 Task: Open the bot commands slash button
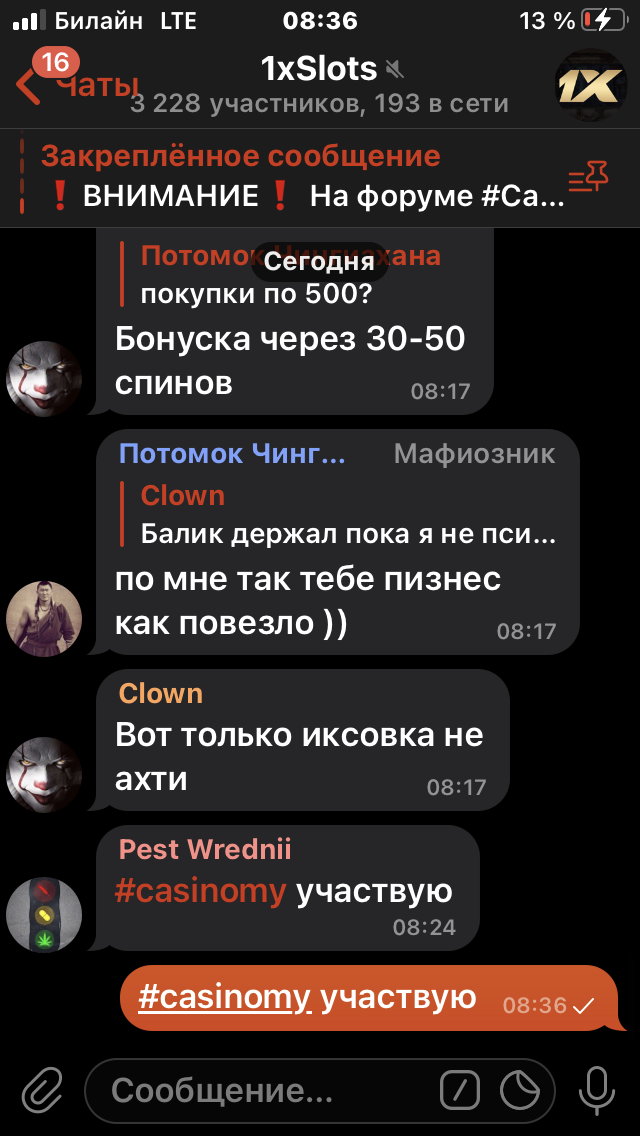460,1089
